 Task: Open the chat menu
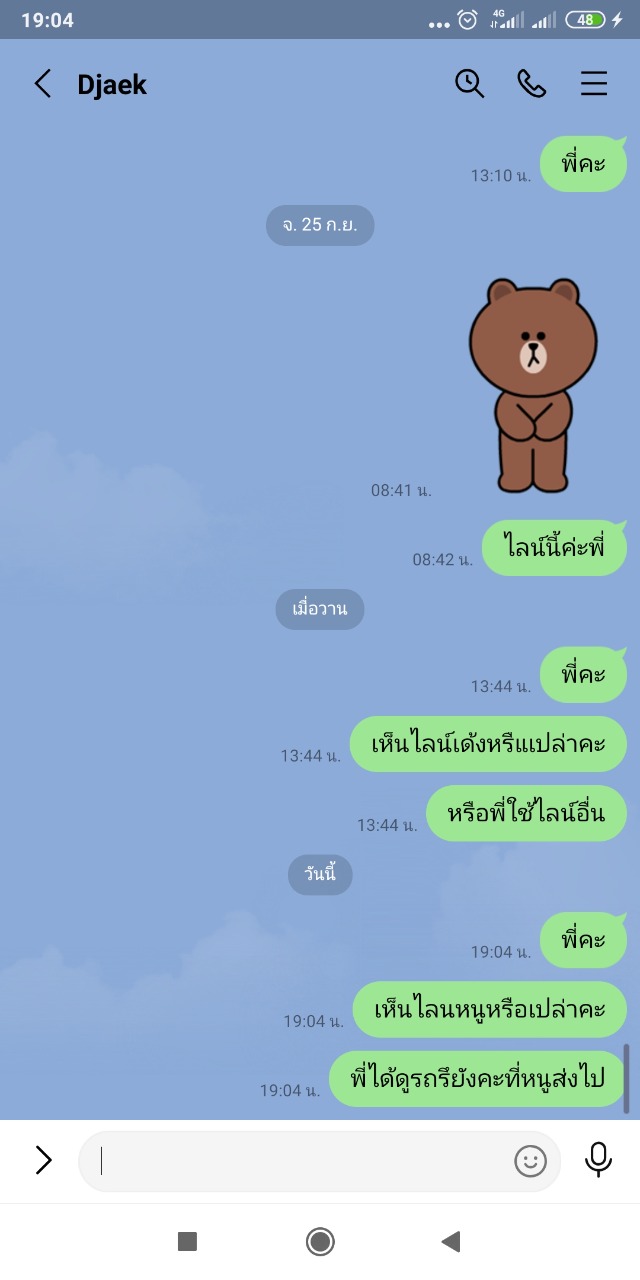(x=594, y=84)
